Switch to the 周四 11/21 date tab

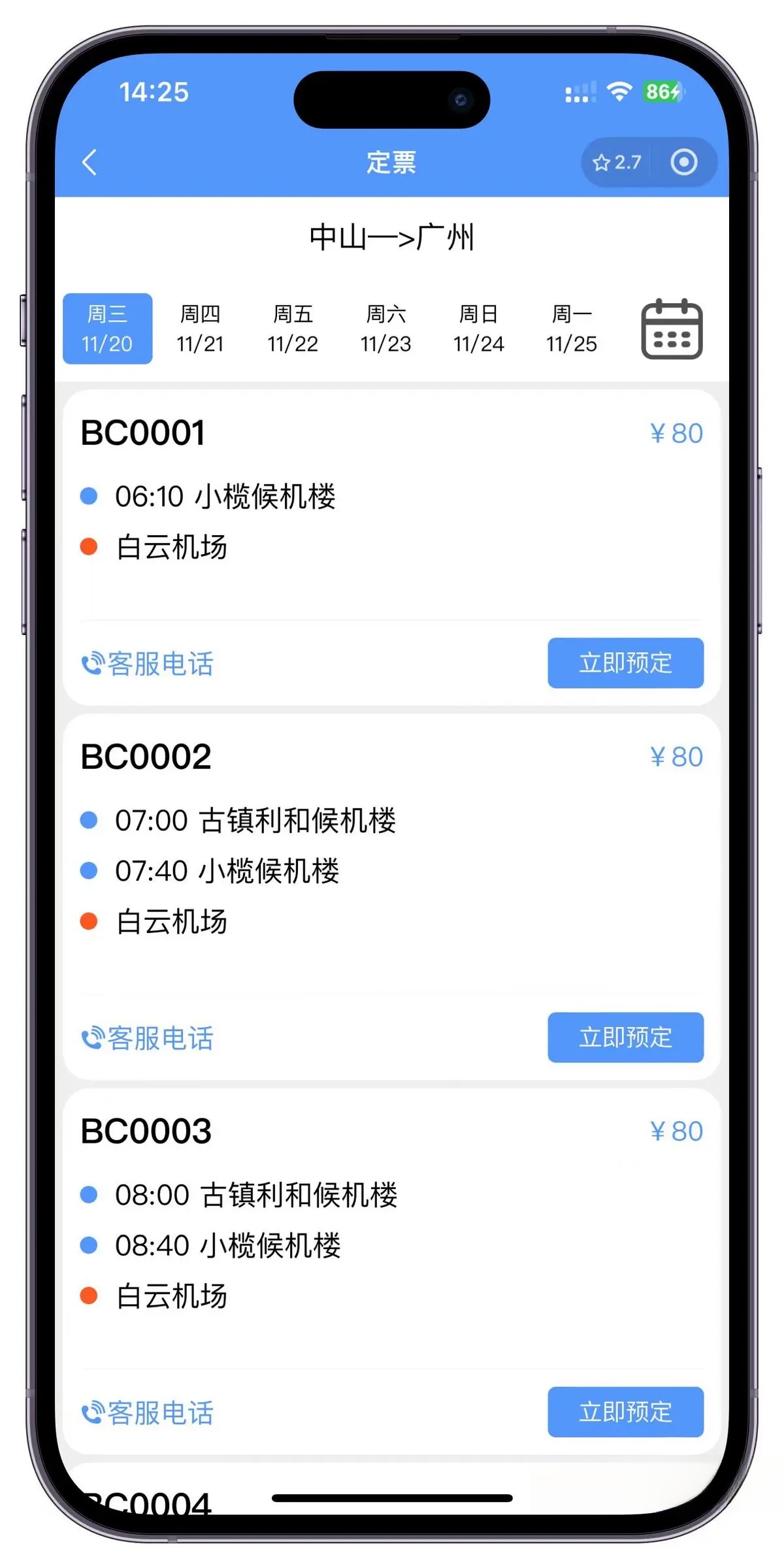[200, 329]
